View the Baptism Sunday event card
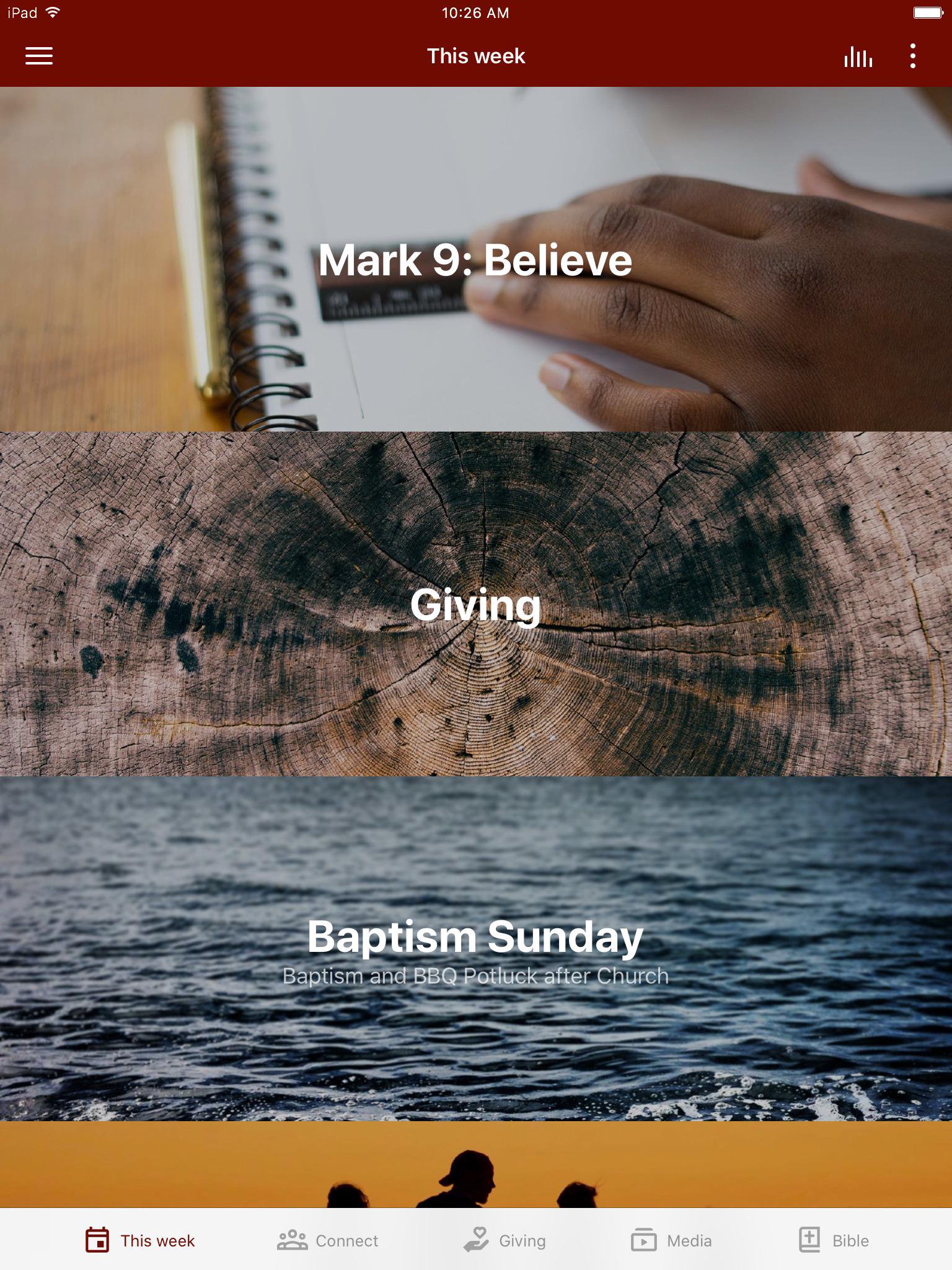The width and height of the screenshot is (952, 1270). point(476,949)
